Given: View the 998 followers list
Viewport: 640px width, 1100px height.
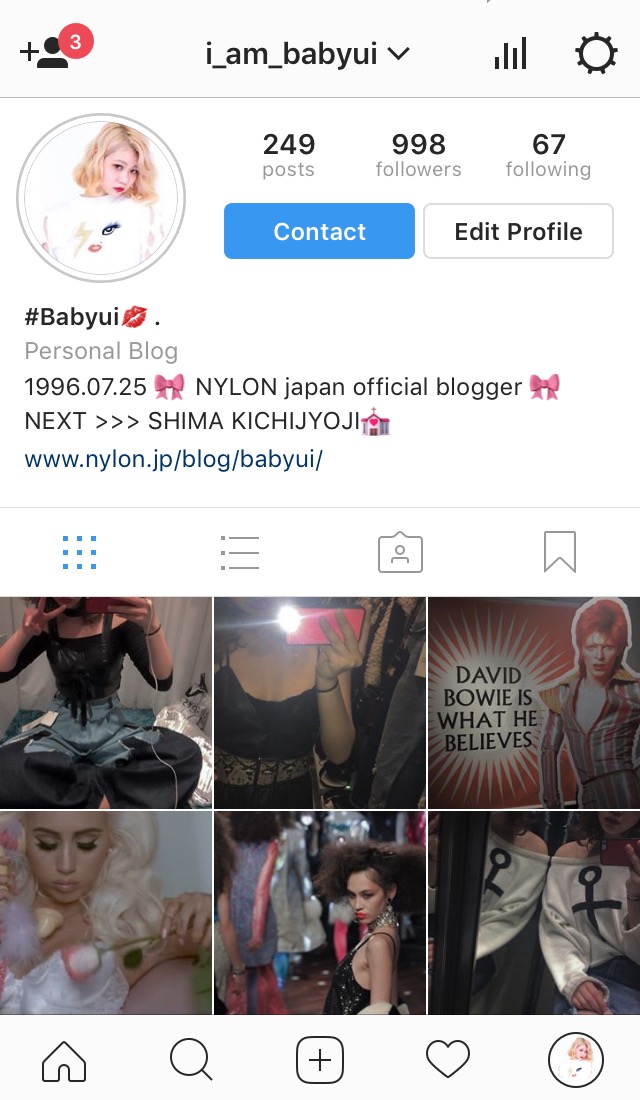Looking at the screenshot, I should 418,156.
